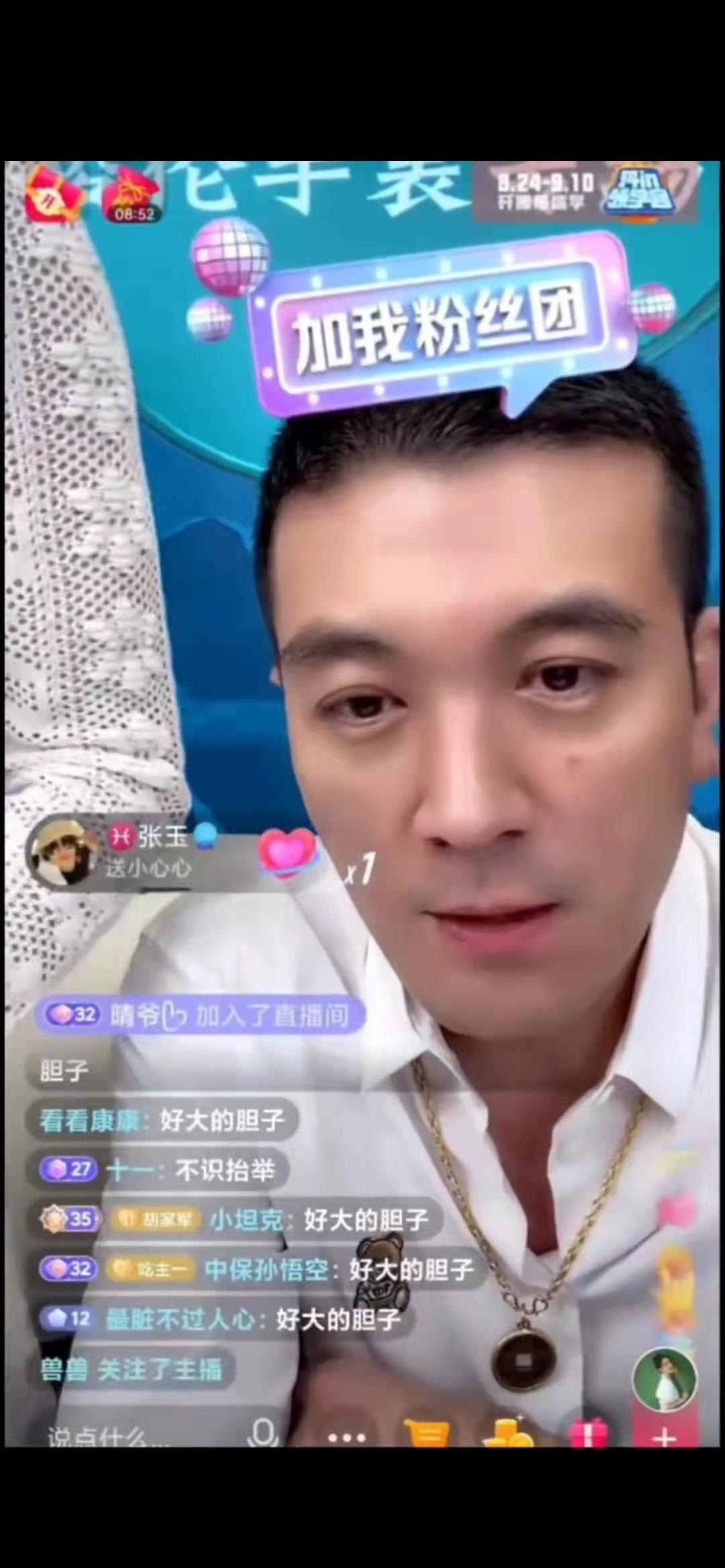725x1568 pixels.
Task: Open the three-dot more options
Action: (346, 1437)
